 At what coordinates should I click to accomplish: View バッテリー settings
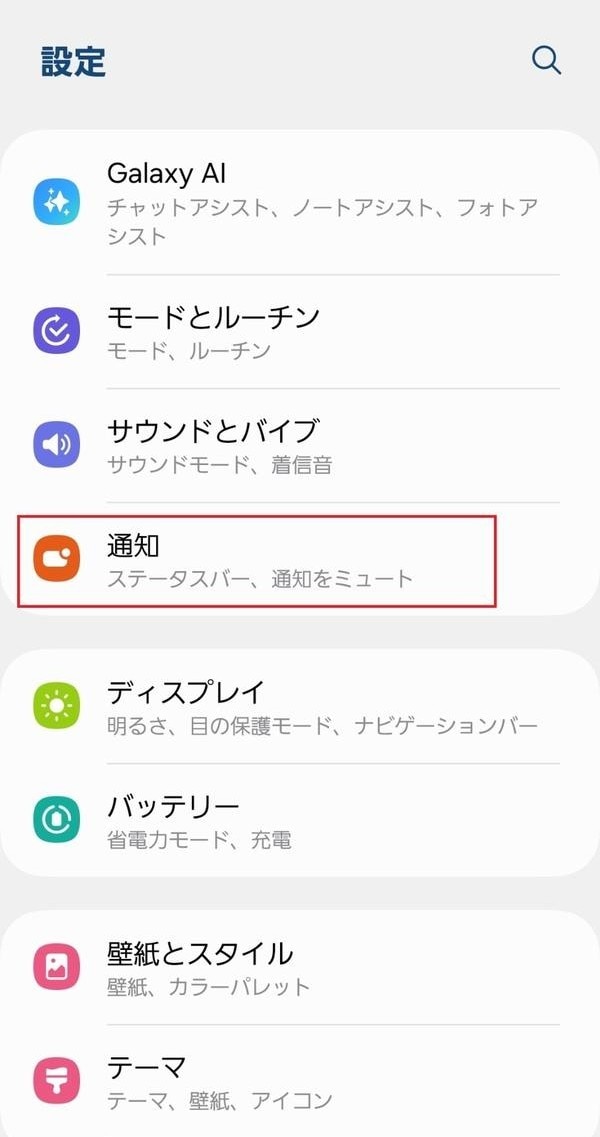(300, 820)
